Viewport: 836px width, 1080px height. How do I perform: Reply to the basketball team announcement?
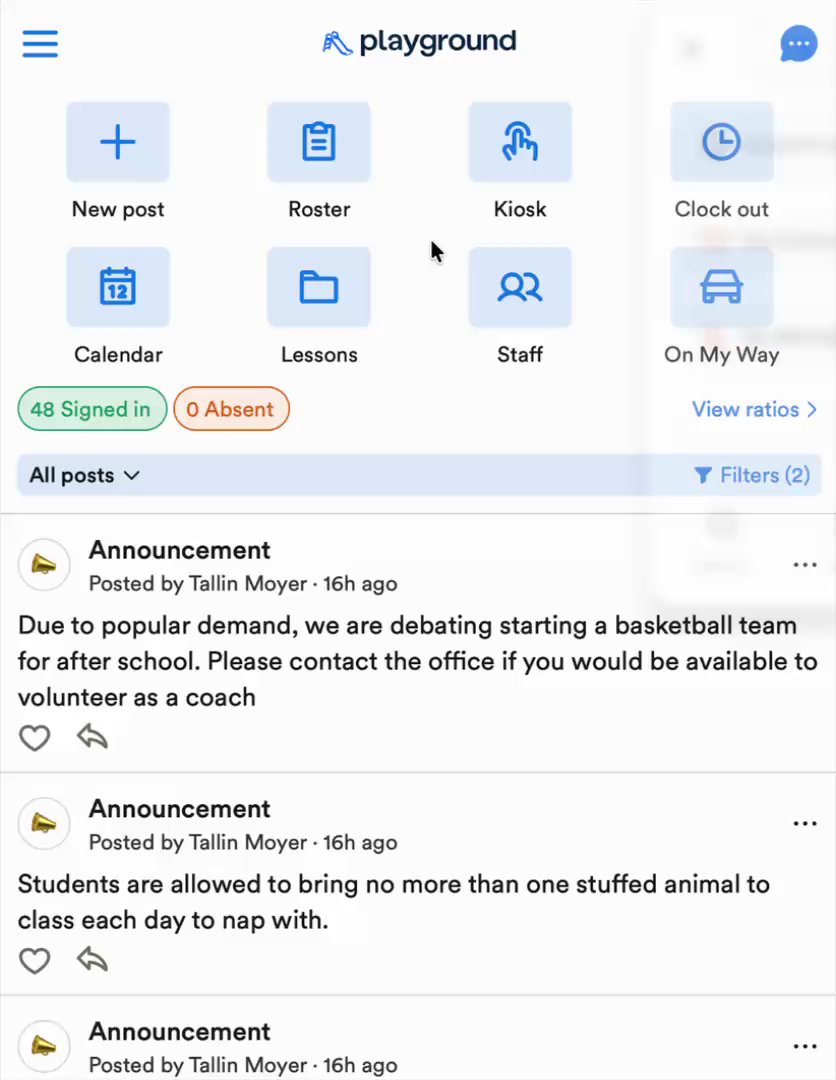tap(92, 738)
